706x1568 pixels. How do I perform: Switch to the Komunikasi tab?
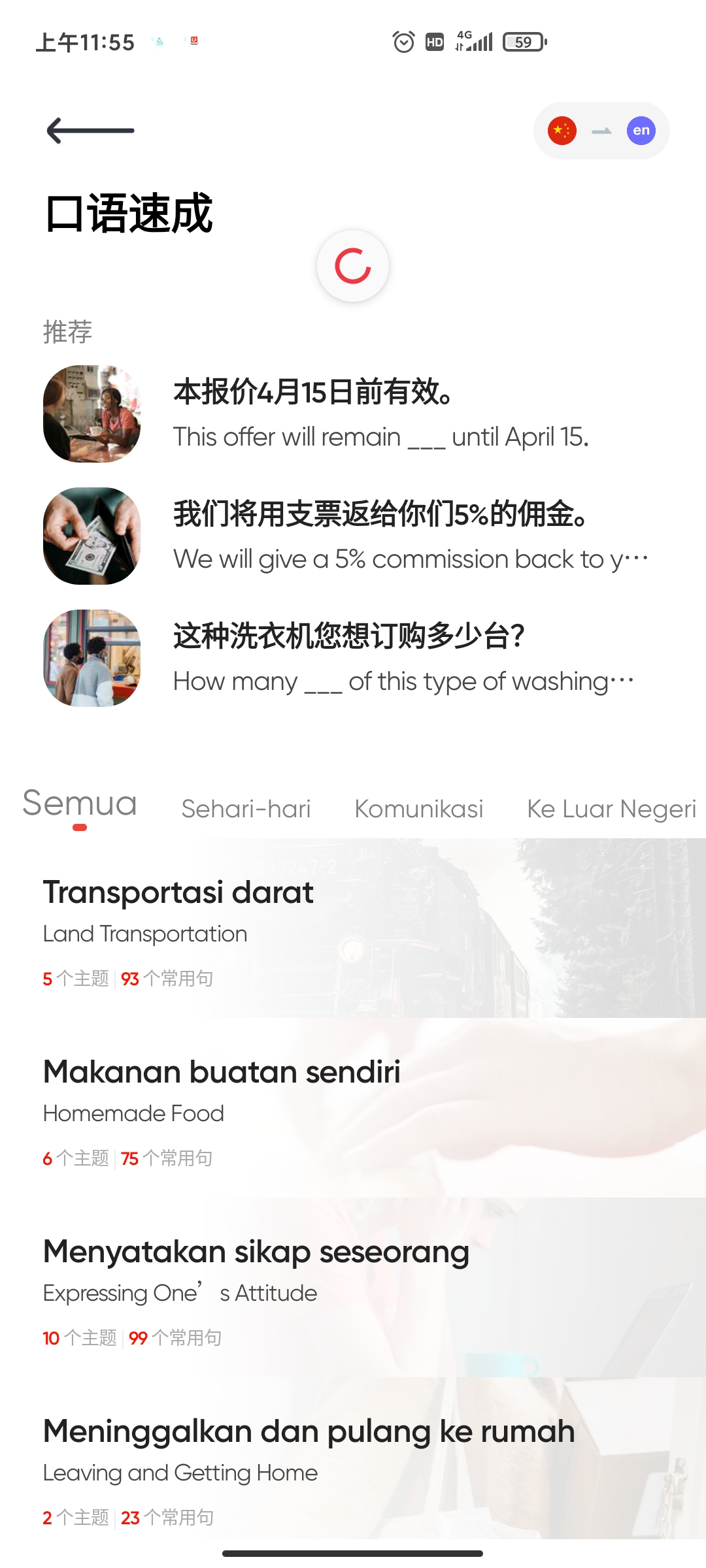(418, 809)
